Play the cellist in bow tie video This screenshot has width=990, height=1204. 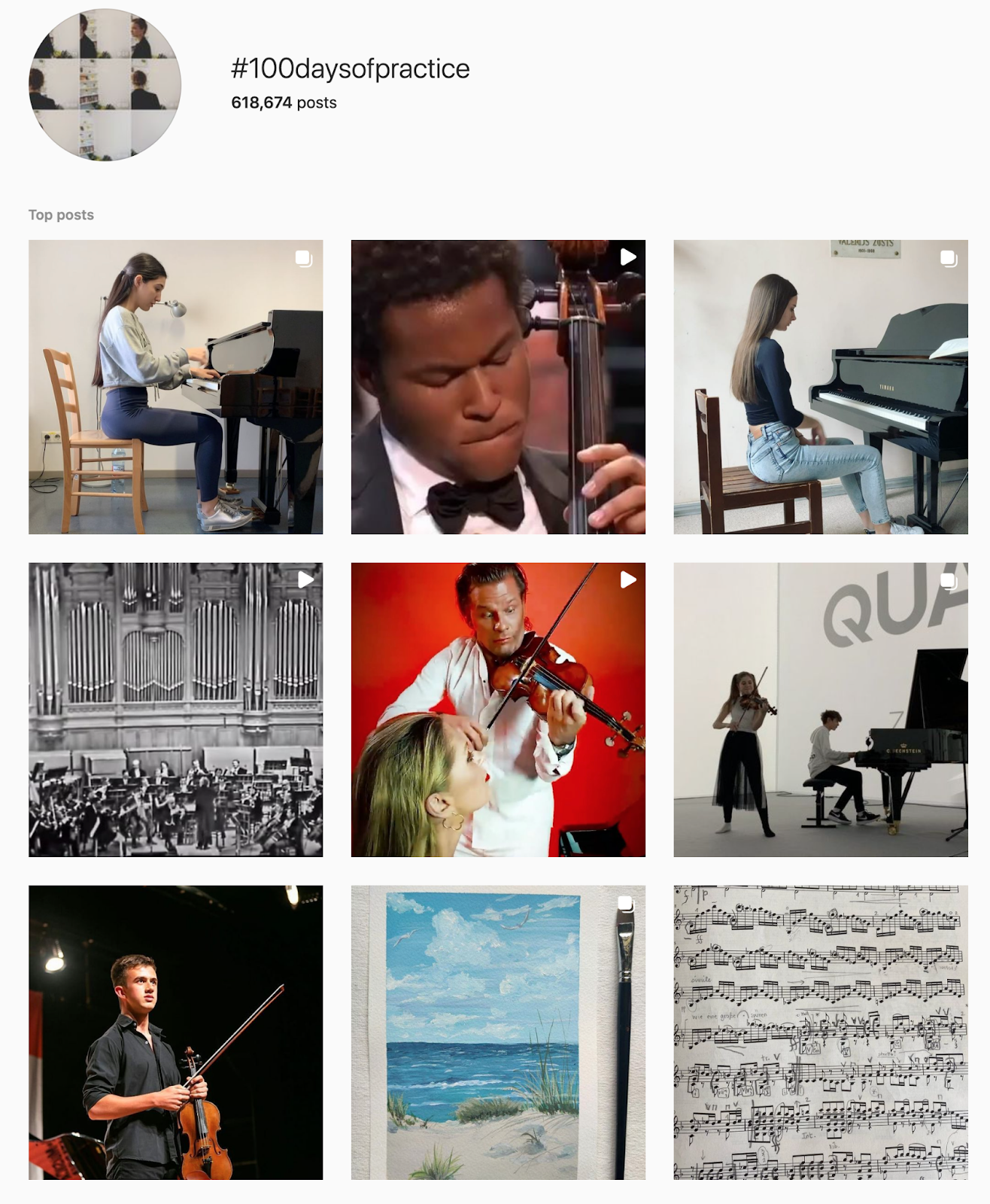pyautogui.click(x=498, y=387)
